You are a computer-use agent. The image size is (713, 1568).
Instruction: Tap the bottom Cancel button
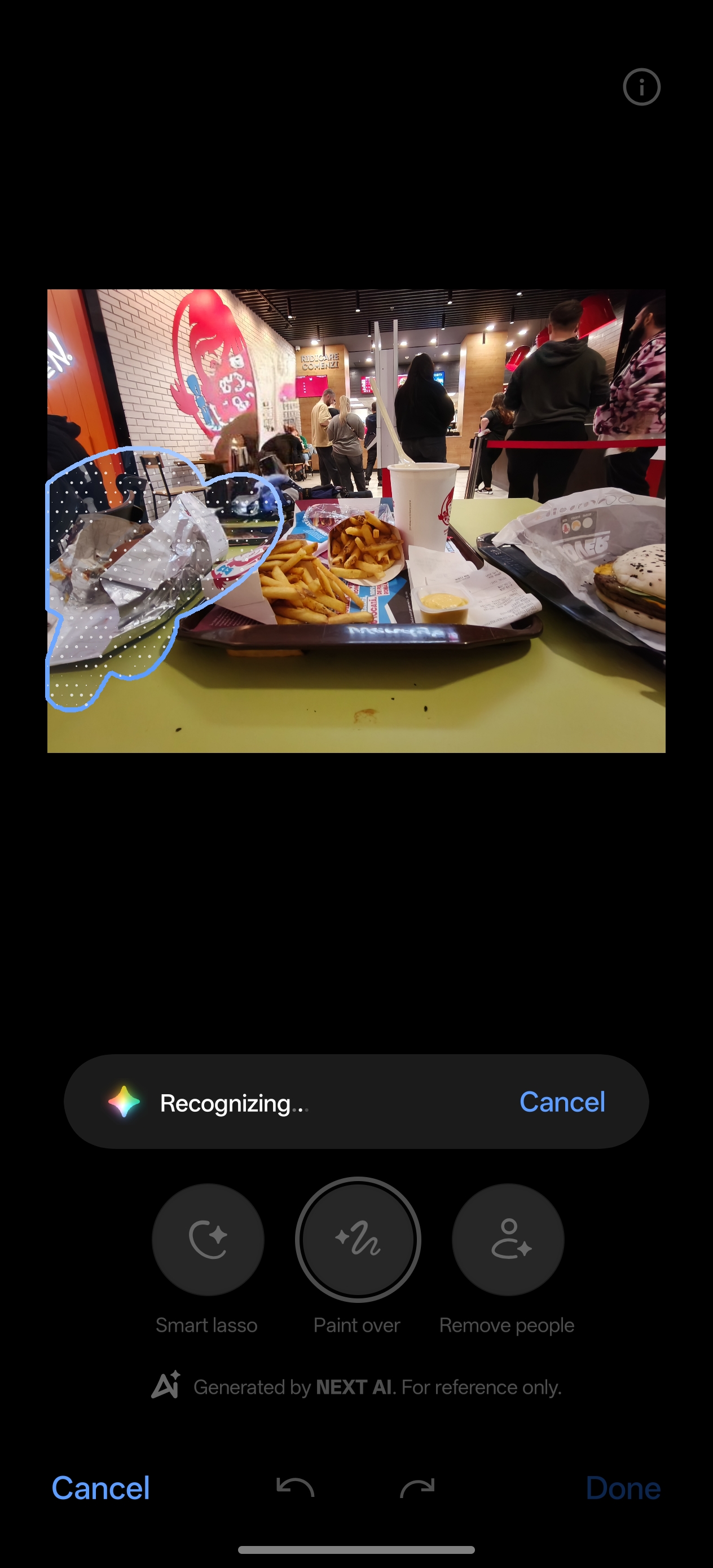(x=100, y=1488)
